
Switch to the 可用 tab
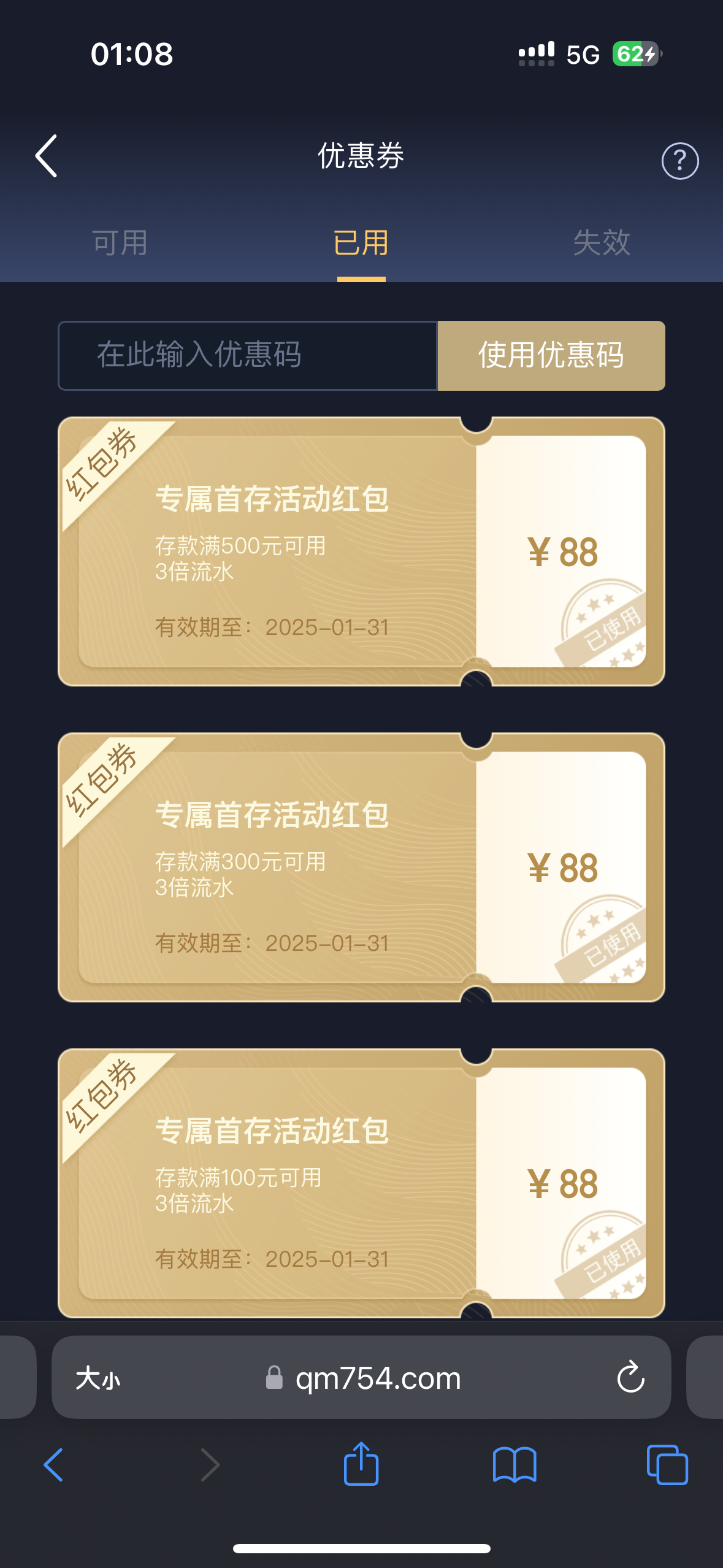click(x=120, y=243)
